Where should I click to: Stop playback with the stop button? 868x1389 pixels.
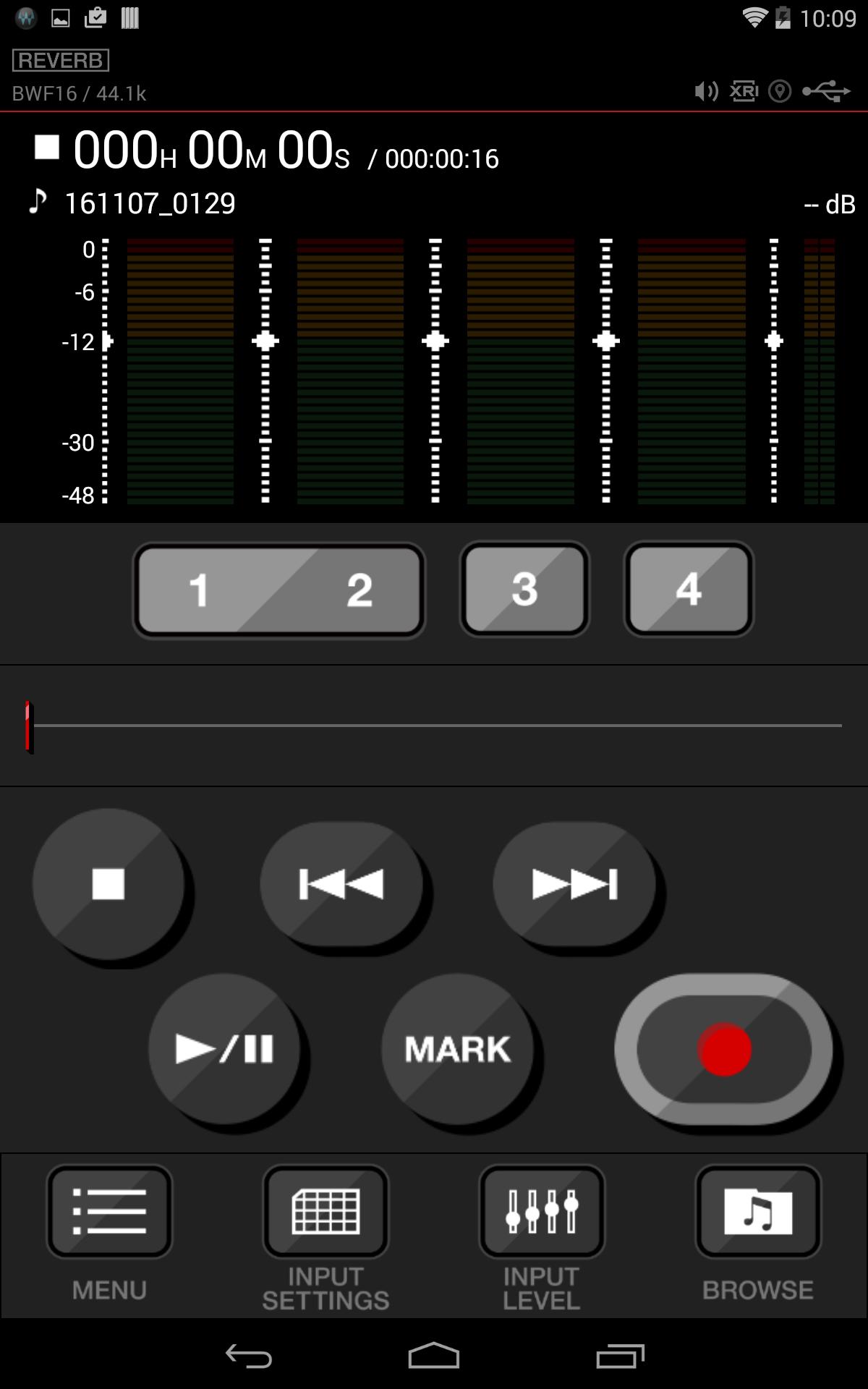pos(109,884)
